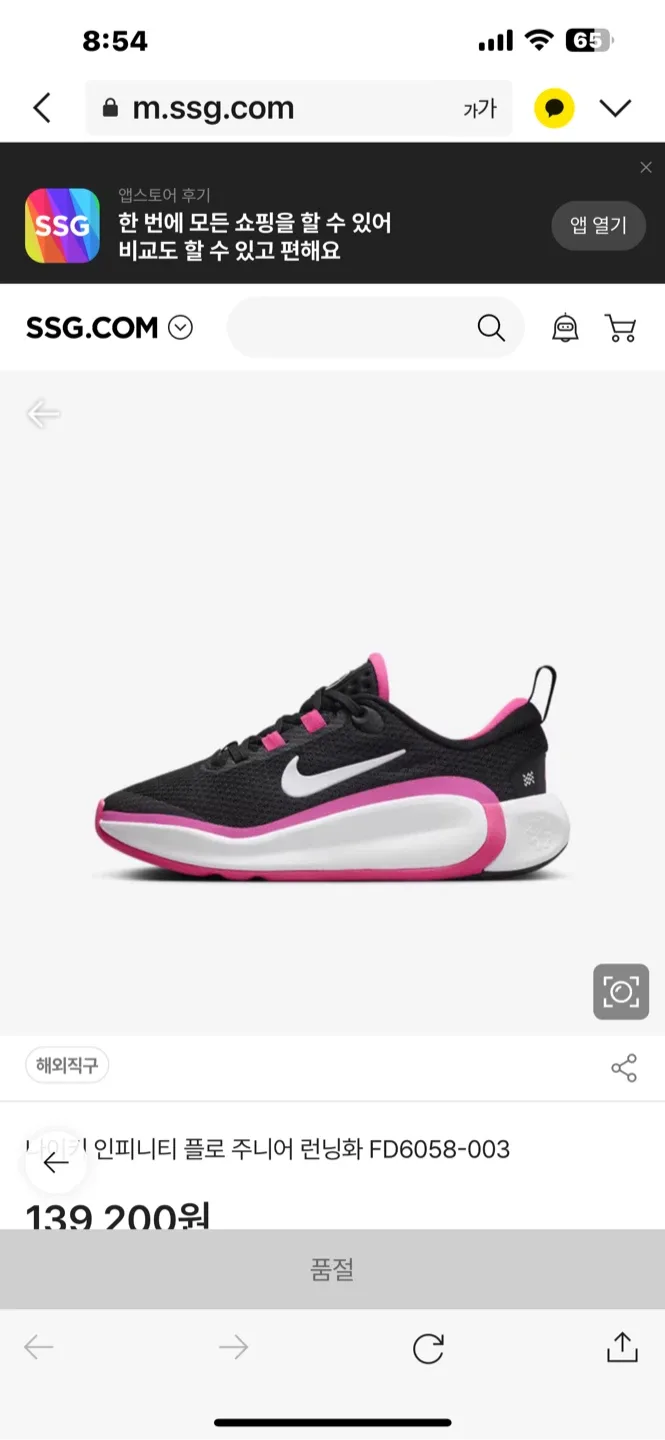
Task: Tap the floating back arrow button
Action: click(56, 1162)
